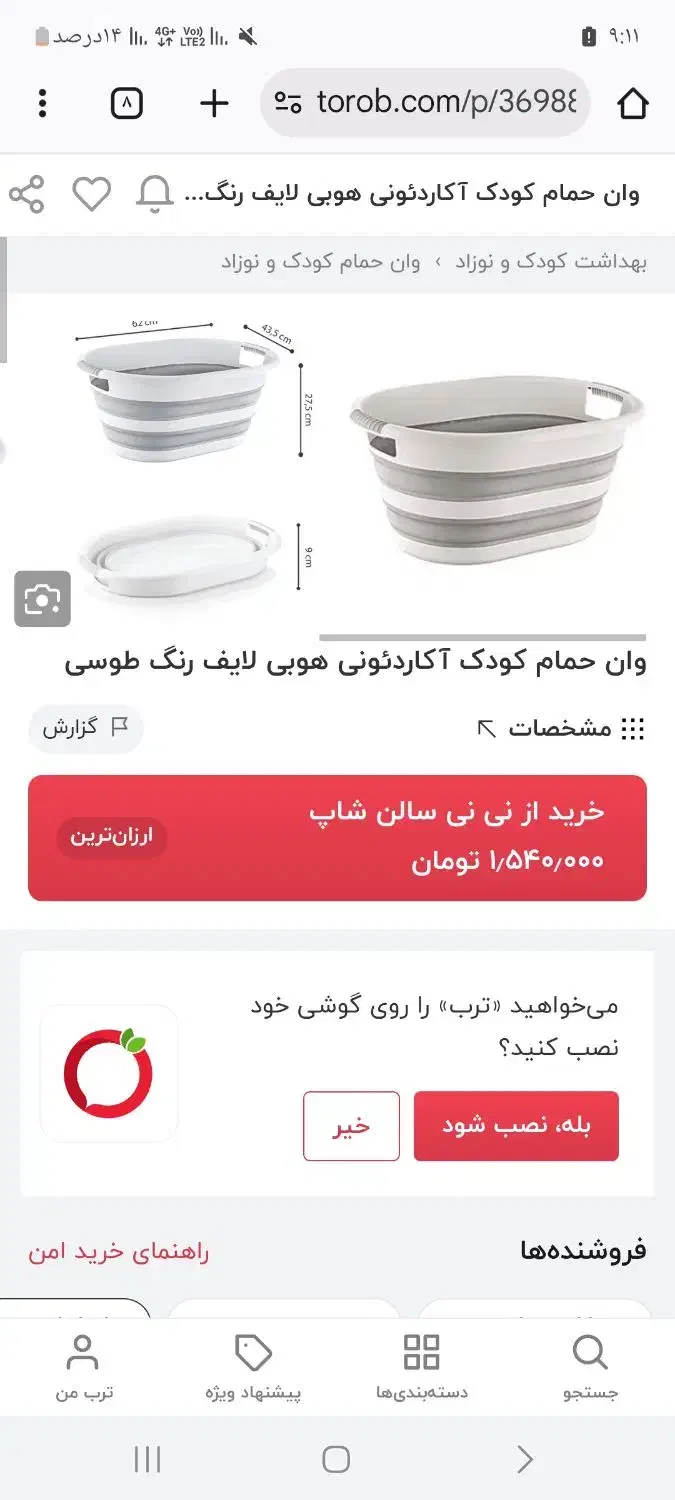Open a new browser tab
The width and height of the screenshot is (675, 1500).
coord(214,103)
